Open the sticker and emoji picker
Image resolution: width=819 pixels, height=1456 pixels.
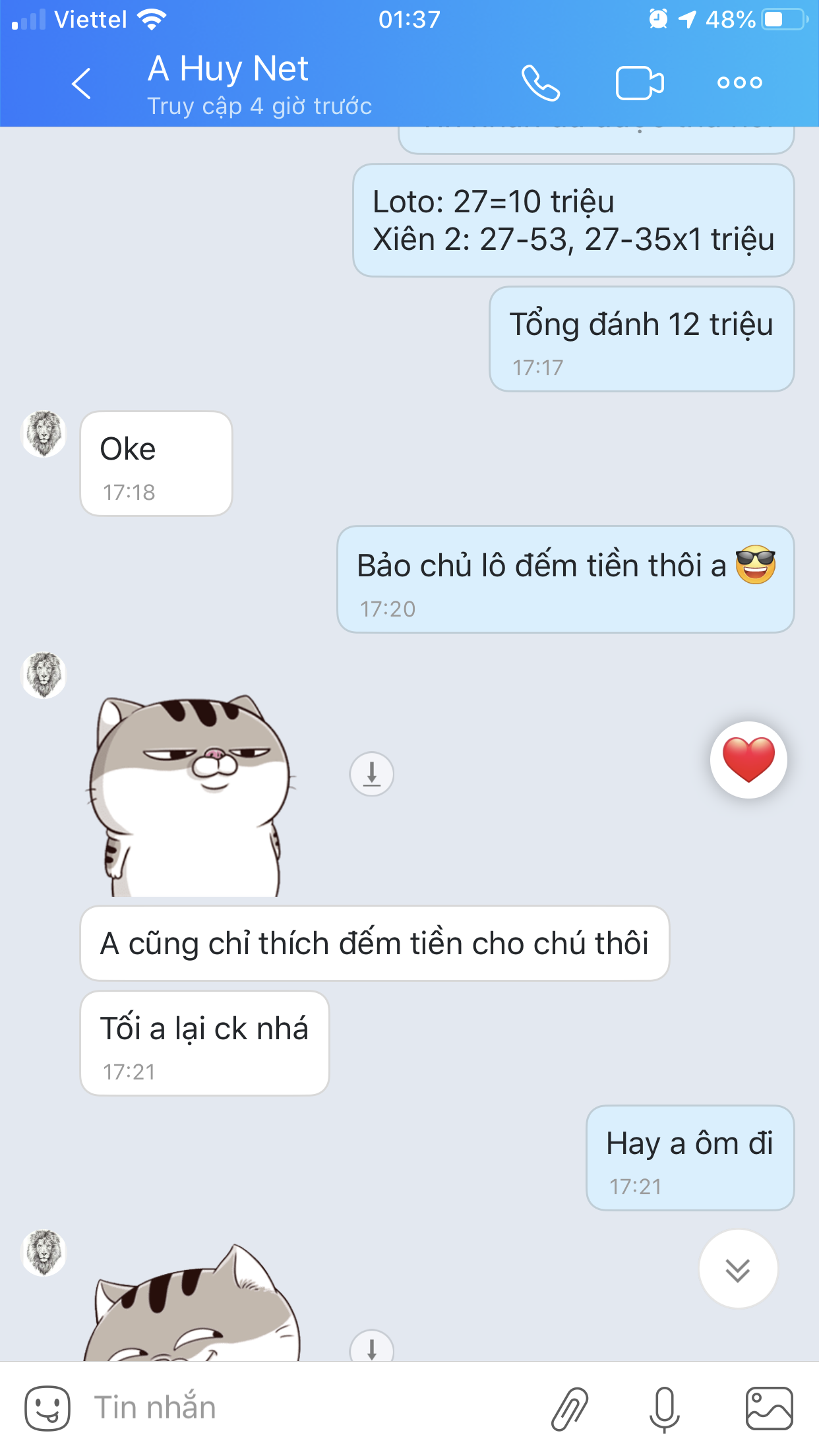point(47,1408)
